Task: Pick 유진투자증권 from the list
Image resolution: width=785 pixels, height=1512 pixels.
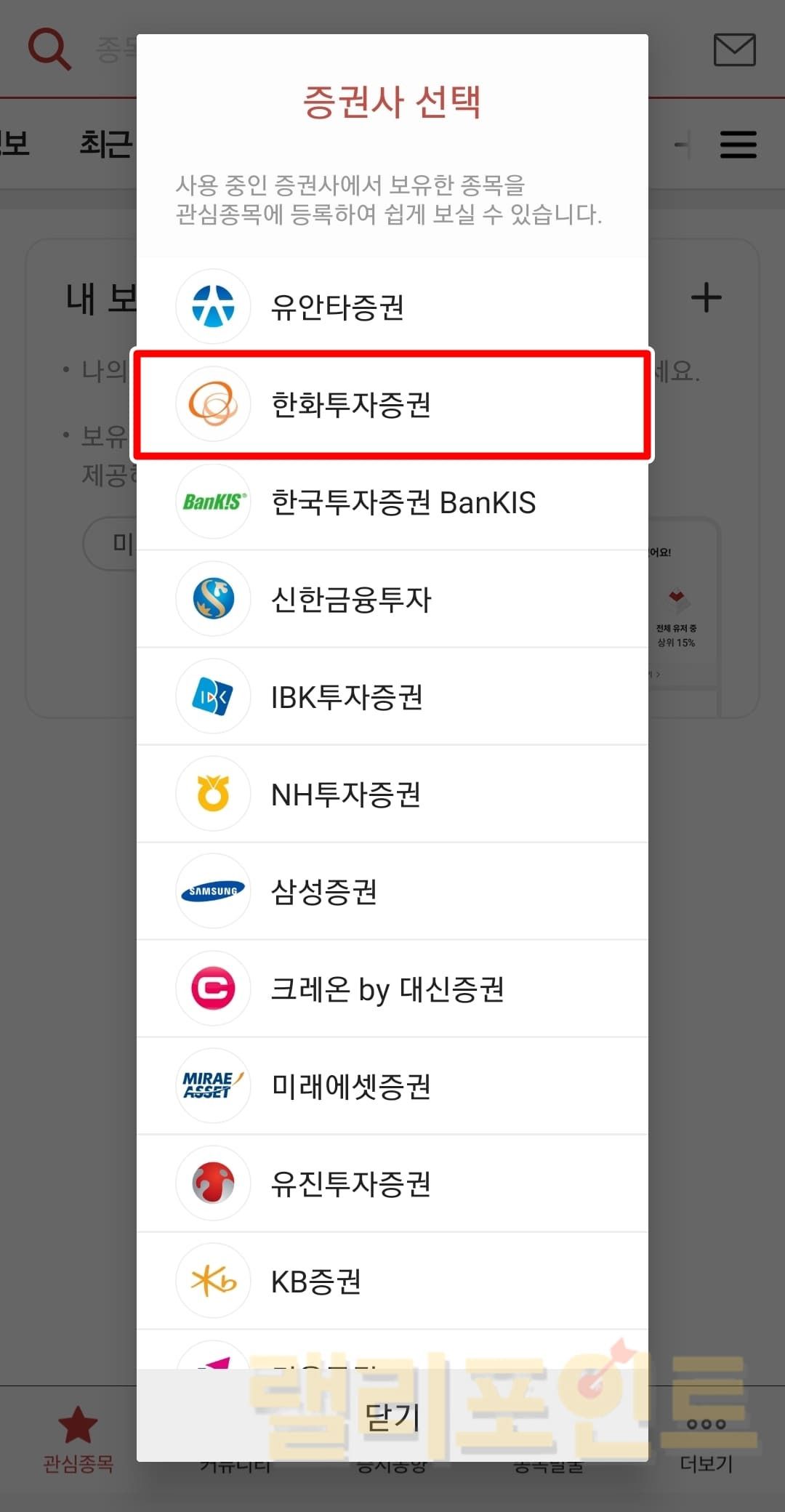Action: (x=392, y=1184)
